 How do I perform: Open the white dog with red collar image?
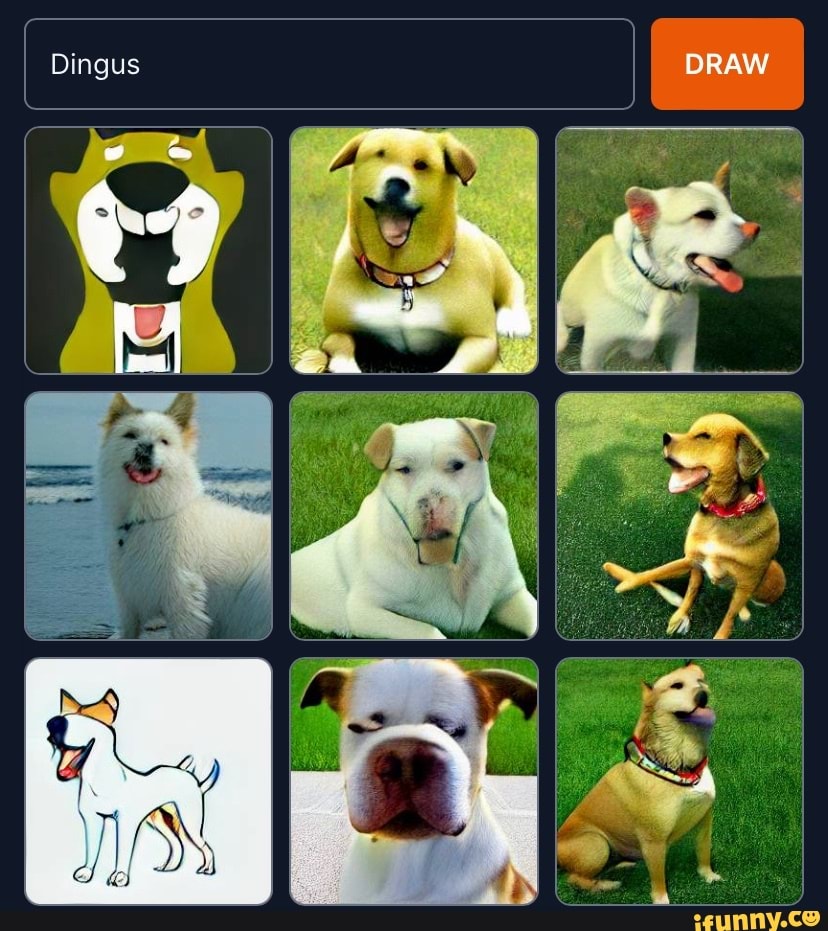coord(679,251)
